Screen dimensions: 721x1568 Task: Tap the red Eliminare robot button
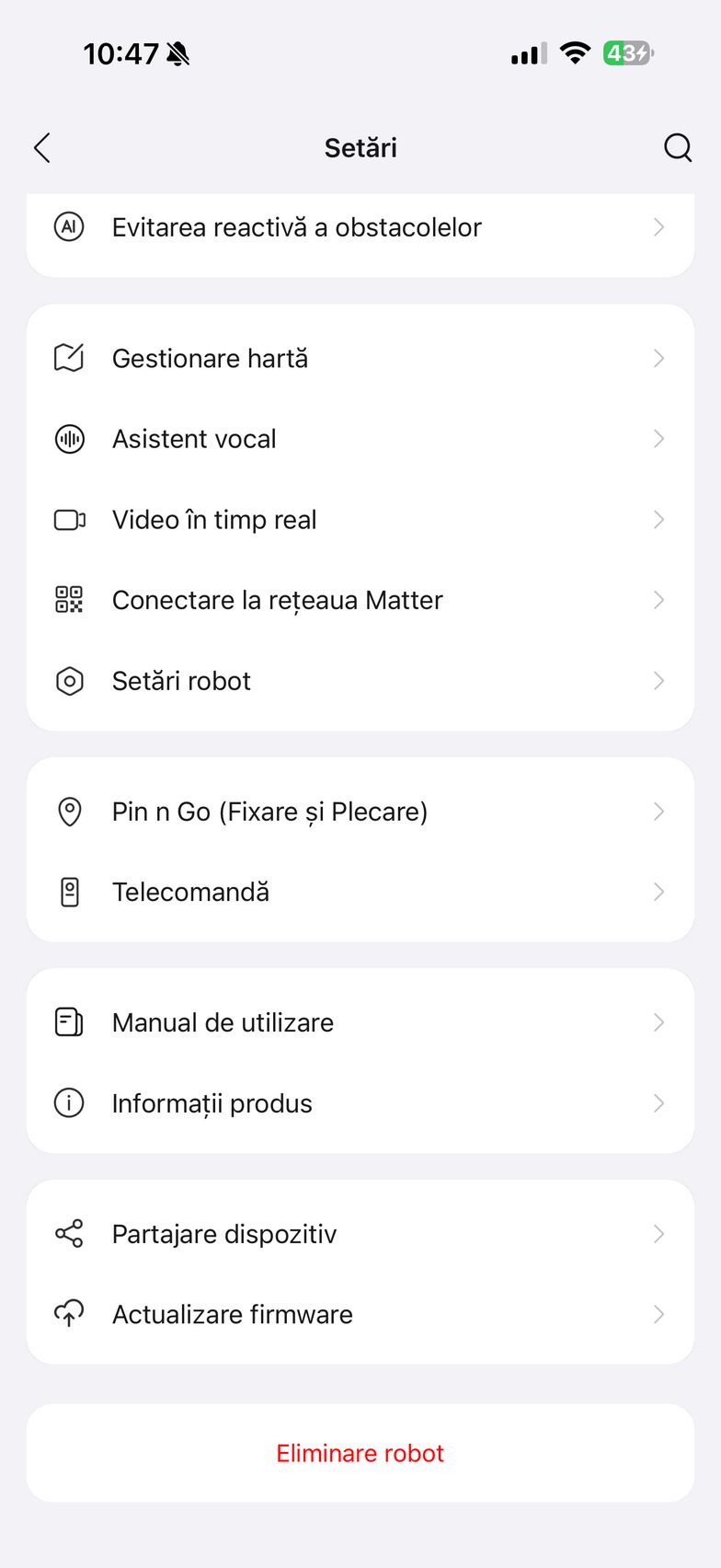click(360, 1453)
